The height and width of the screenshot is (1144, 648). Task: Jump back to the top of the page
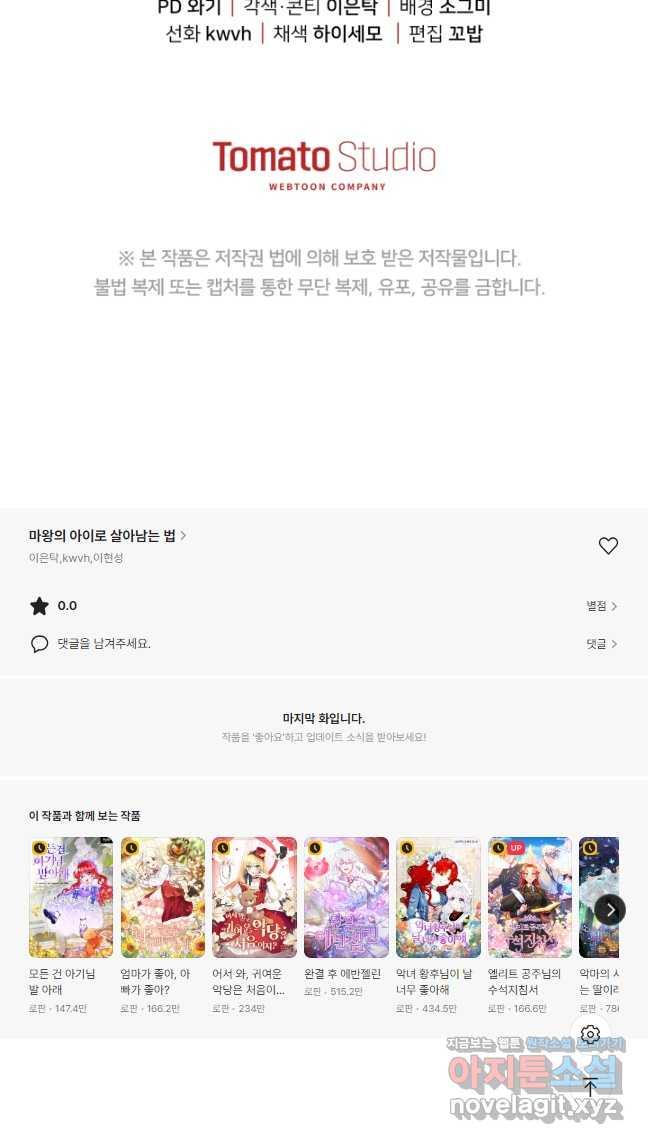pos(590,1088)
